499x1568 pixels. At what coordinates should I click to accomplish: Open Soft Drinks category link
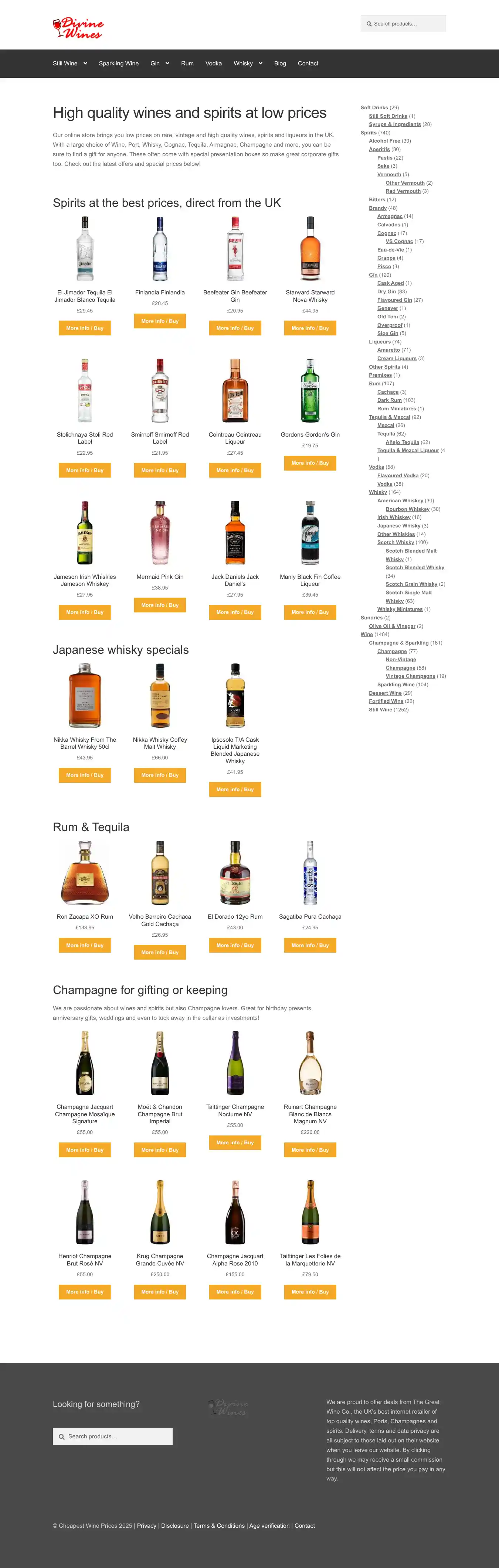coord(374,108)
